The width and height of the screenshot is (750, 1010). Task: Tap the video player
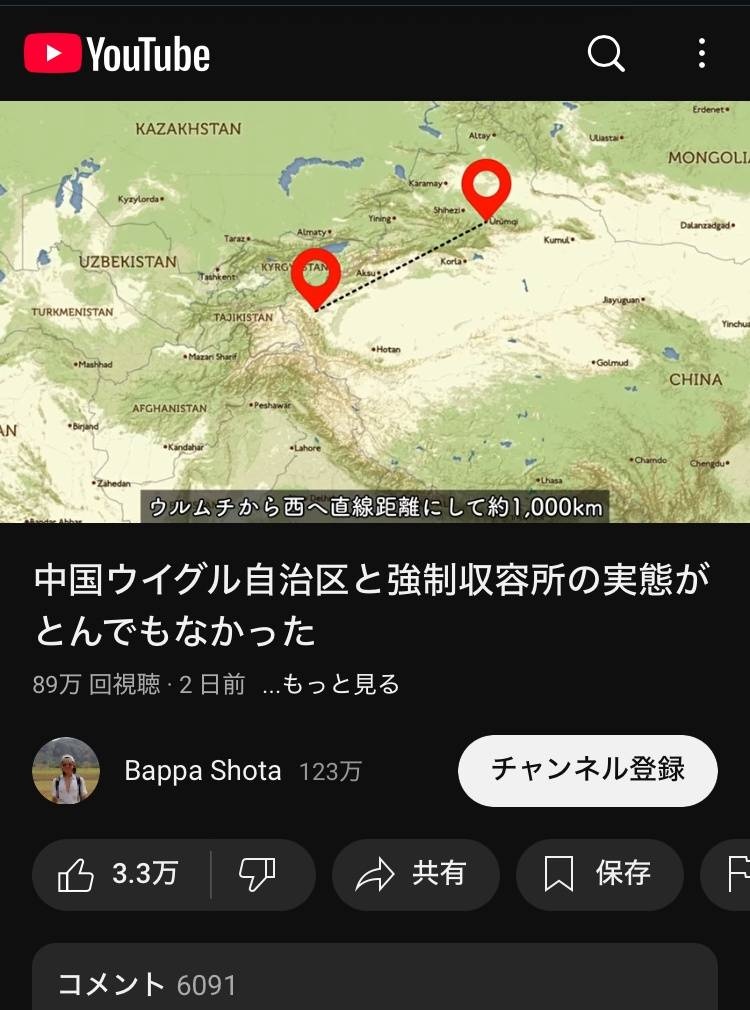[x=375, y=311]
